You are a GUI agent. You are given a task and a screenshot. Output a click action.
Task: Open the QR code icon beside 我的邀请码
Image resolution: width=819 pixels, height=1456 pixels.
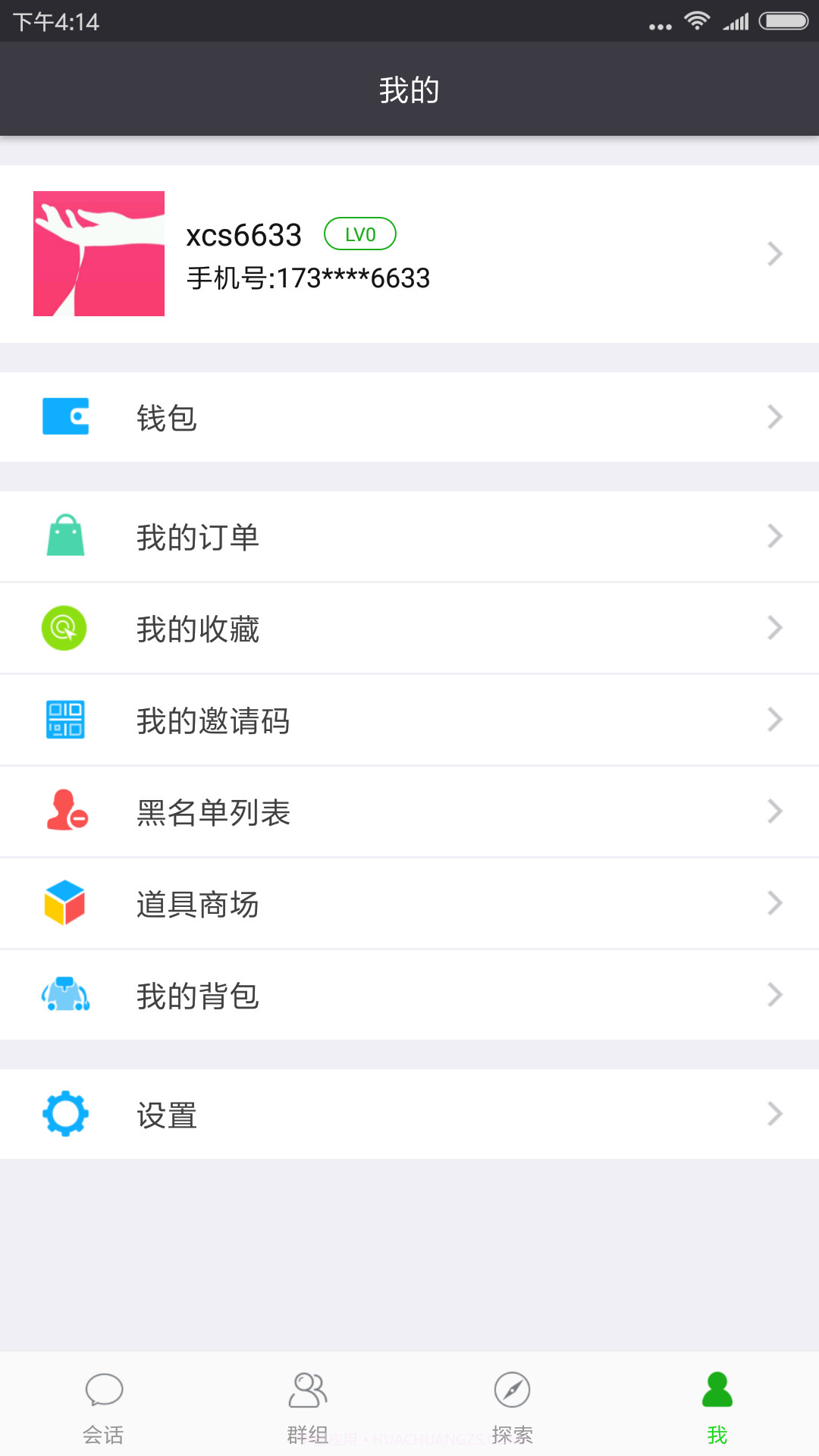pos(66,720)
